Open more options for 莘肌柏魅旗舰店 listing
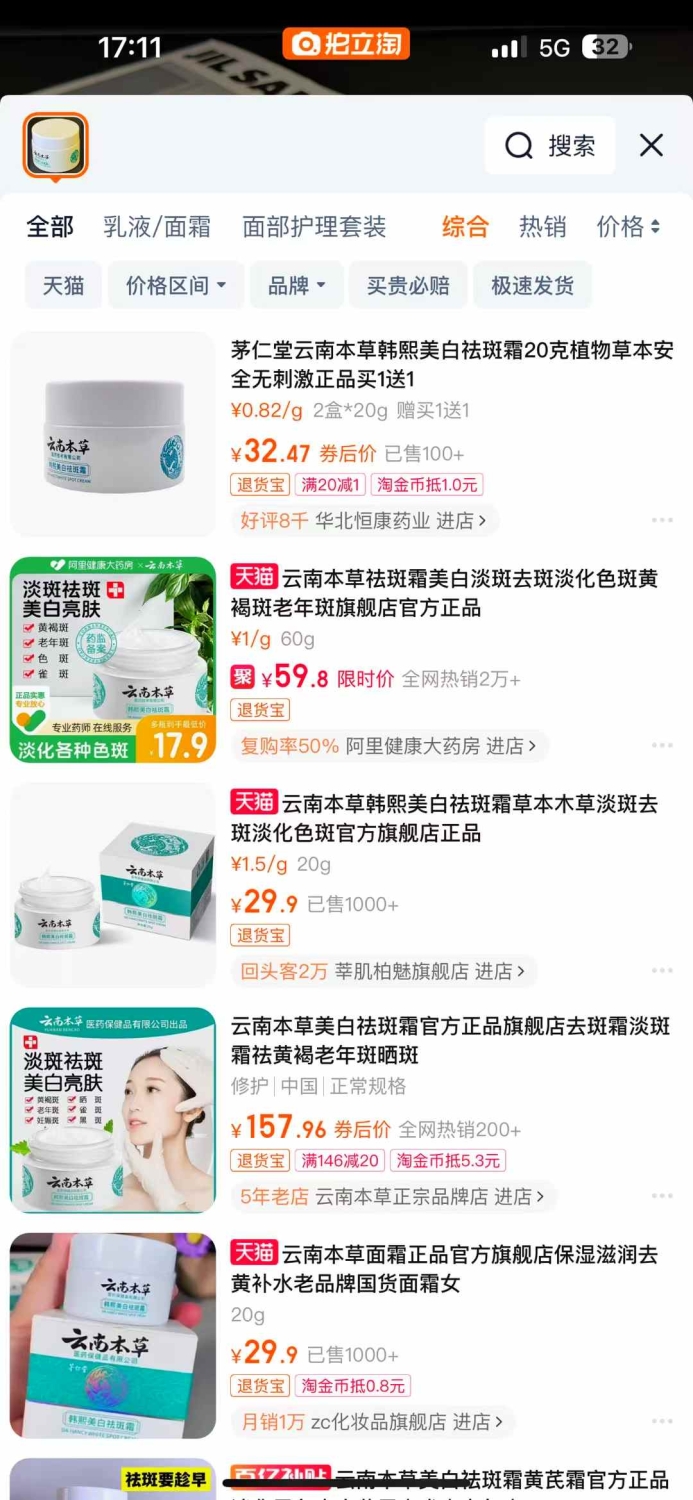 coord(662,971)
